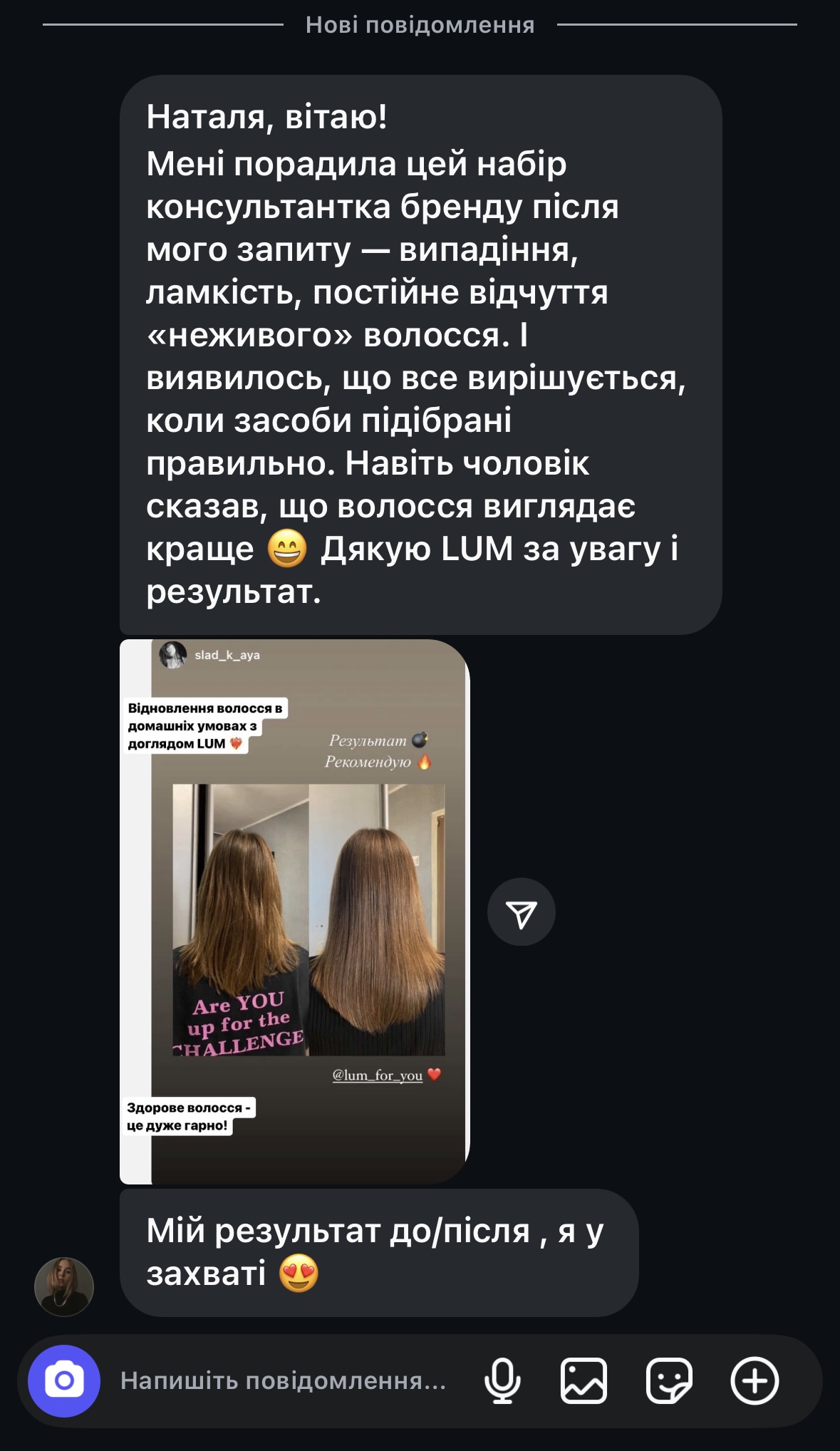Open the plus more options button
This screenshot has width=840, height=1451.
755,1381
